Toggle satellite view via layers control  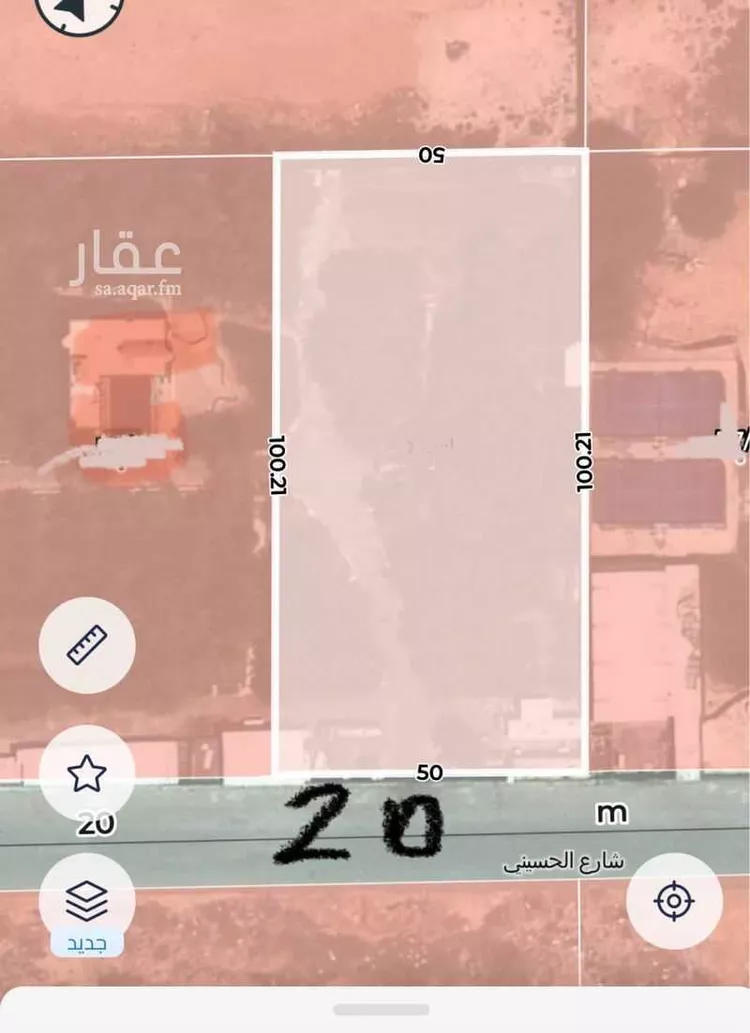(87, 901)
